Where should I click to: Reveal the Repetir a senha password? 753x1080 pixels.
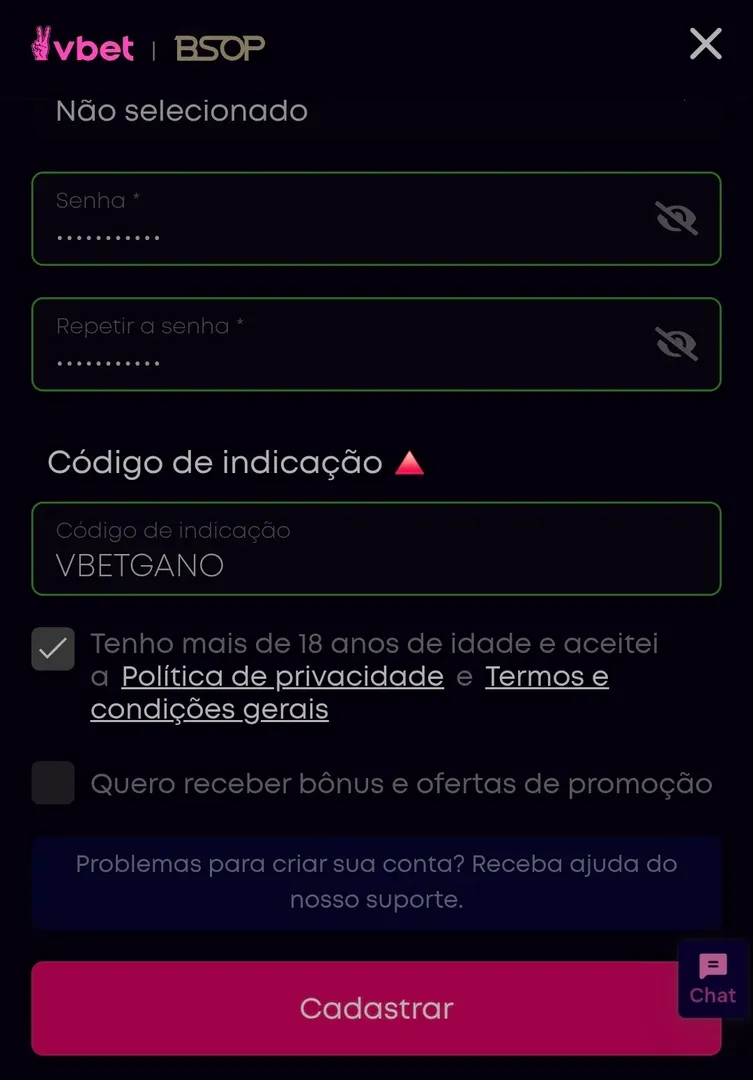pos(678,344)
